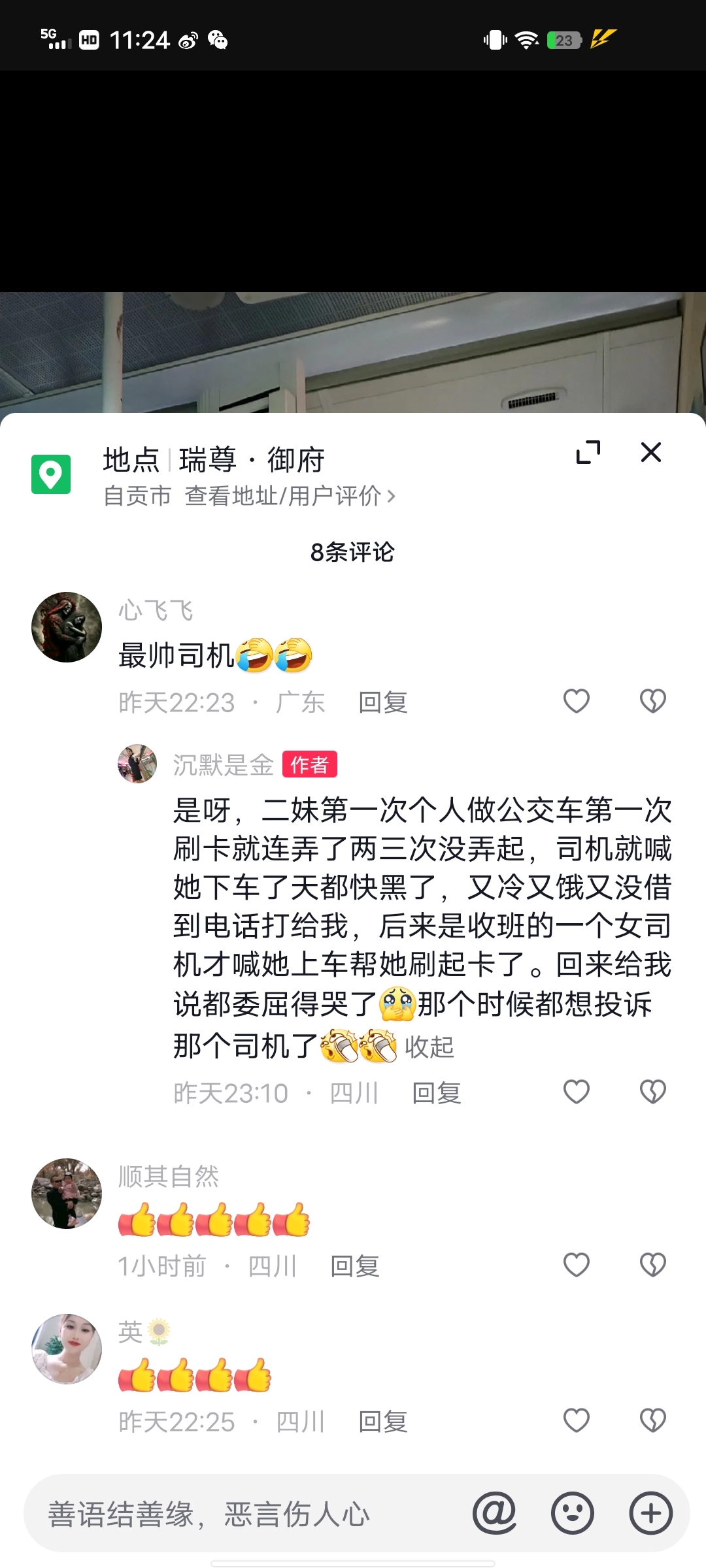Like the author 沉默是金's reply
Image resolution: width=706 pixels, height=1568 pixels.
point(576,1092)
